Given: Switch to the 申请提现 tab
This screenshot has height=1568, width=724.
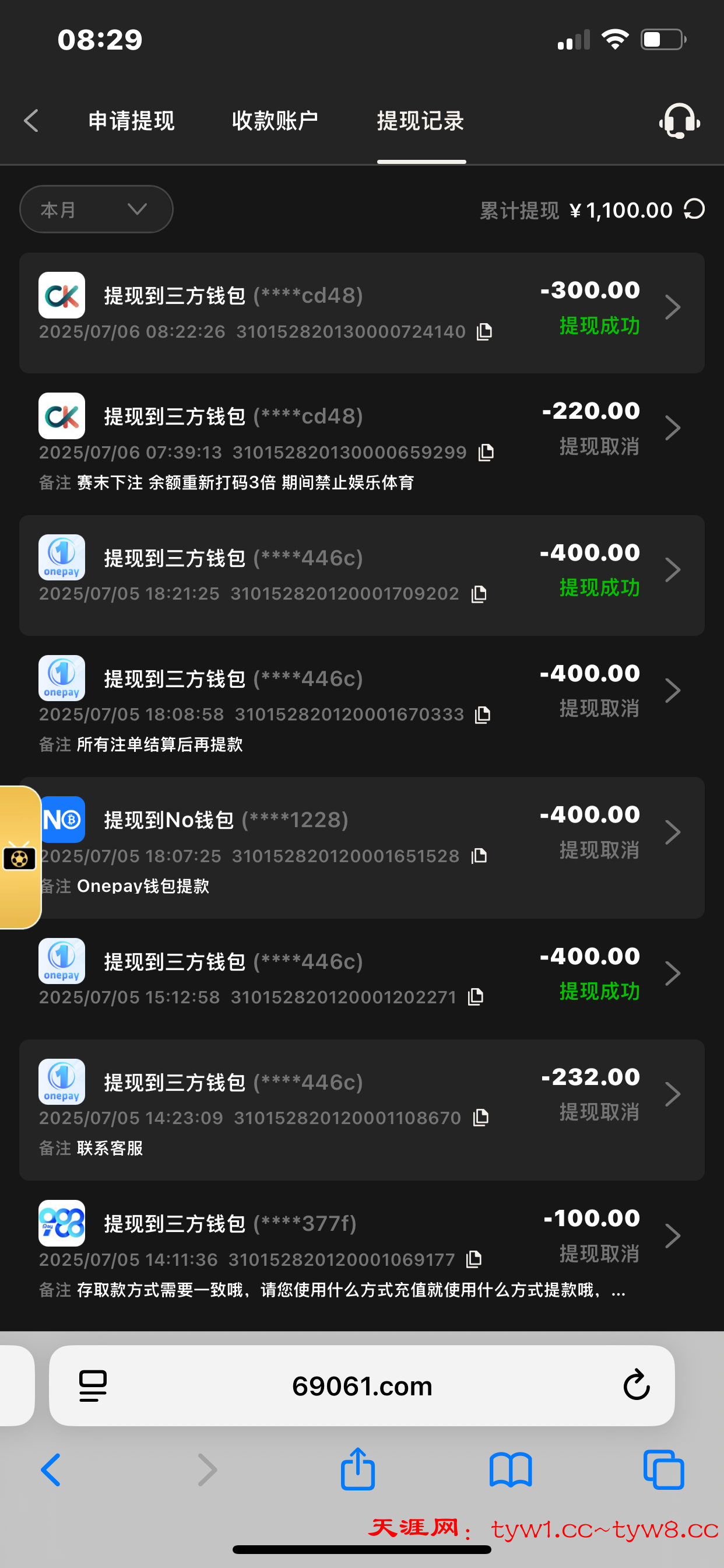Looking at the screenshot, I should [x=131, y=121].
